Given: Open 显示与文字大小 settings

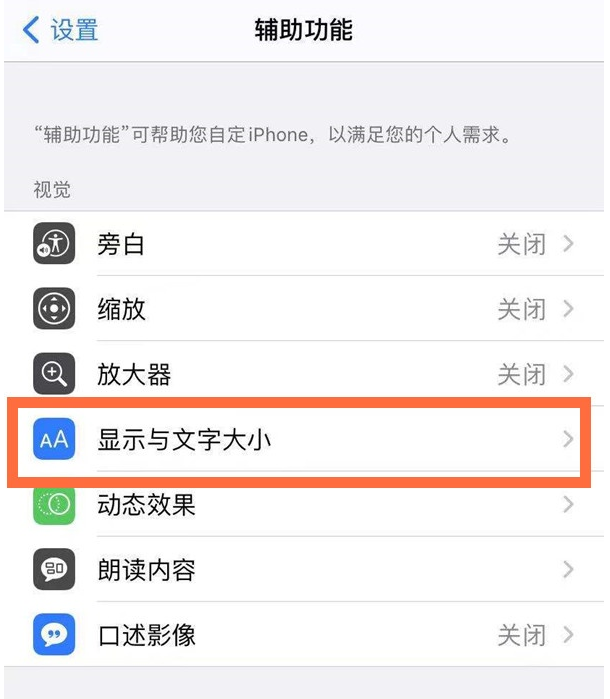Looking at the screenshot, I should point(300,440).
